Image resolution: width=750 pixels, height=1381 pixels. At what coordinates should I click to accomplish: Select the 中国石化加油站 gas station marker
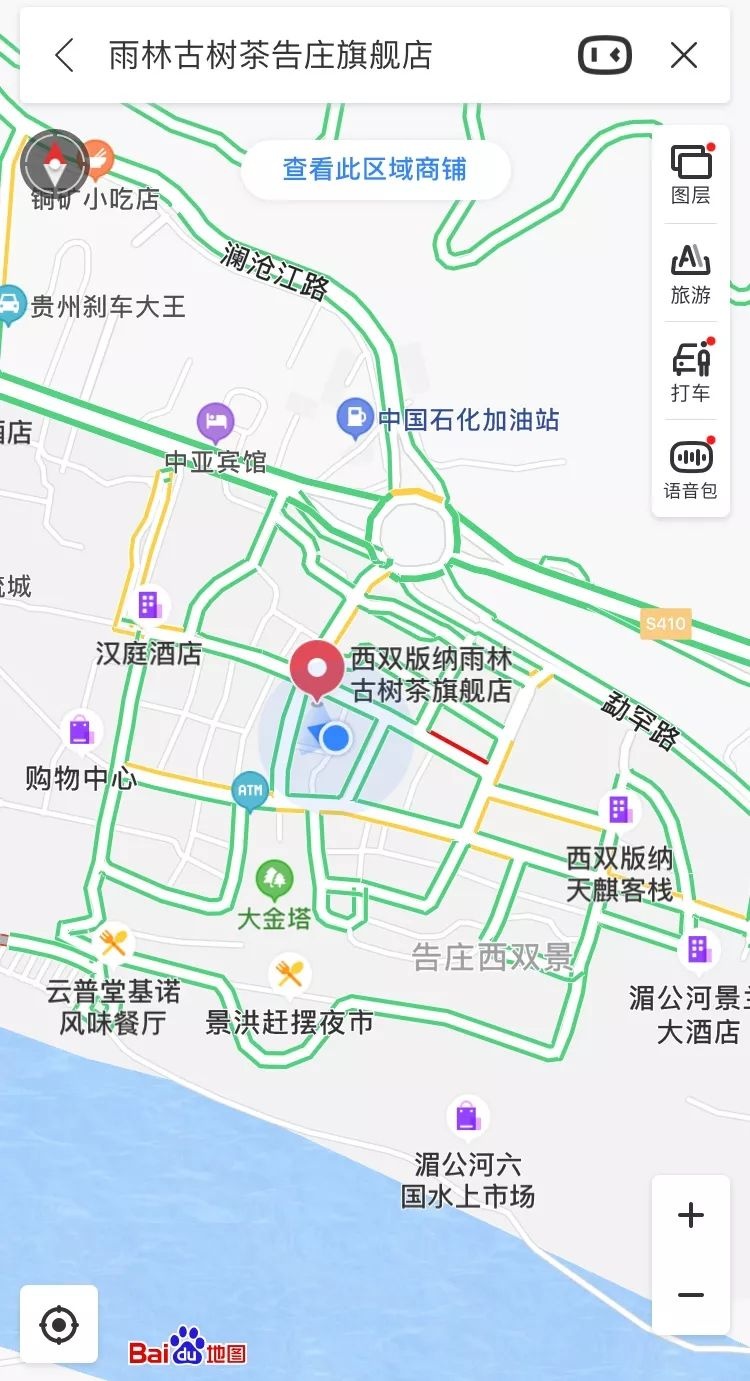point(354,418)
